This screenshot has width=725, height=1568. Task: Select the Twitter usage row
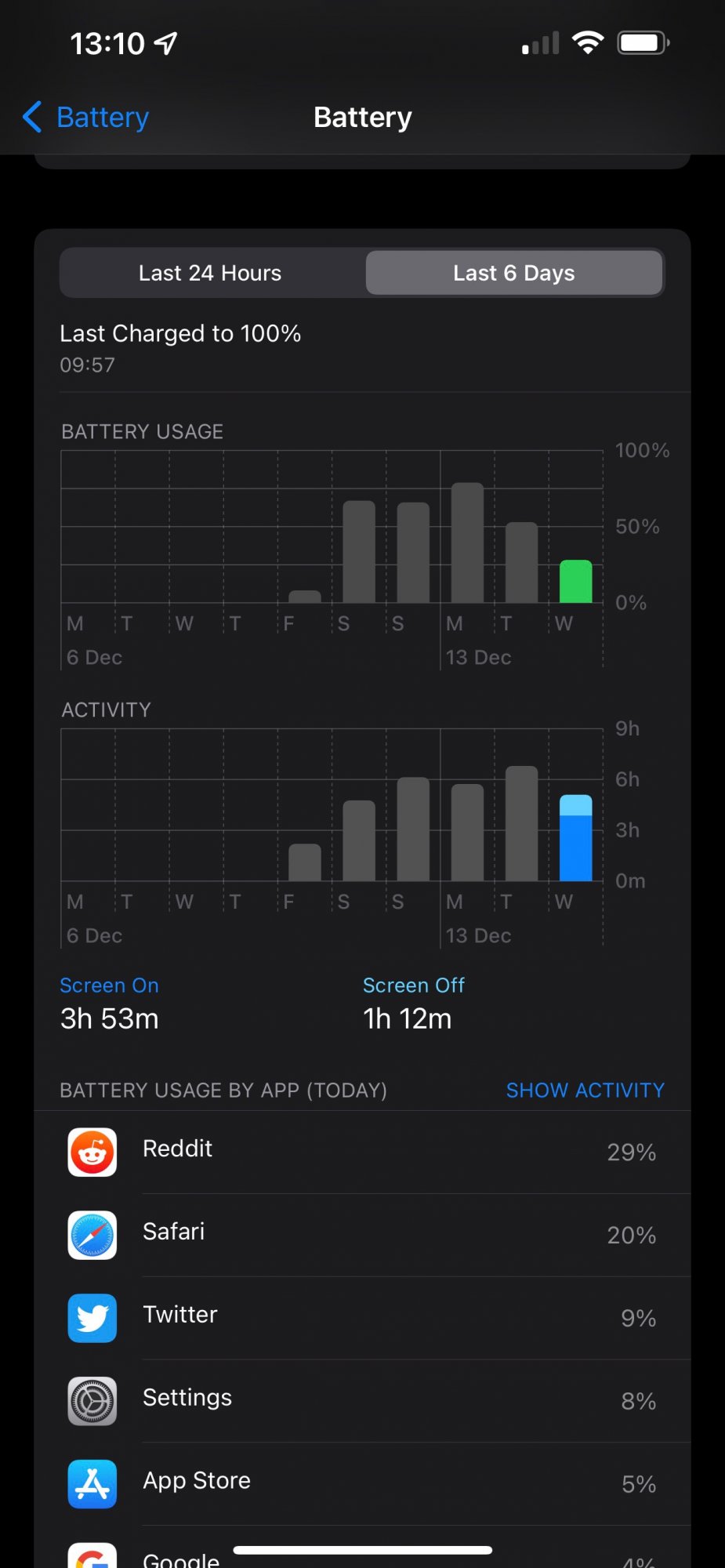(362, 1318)
